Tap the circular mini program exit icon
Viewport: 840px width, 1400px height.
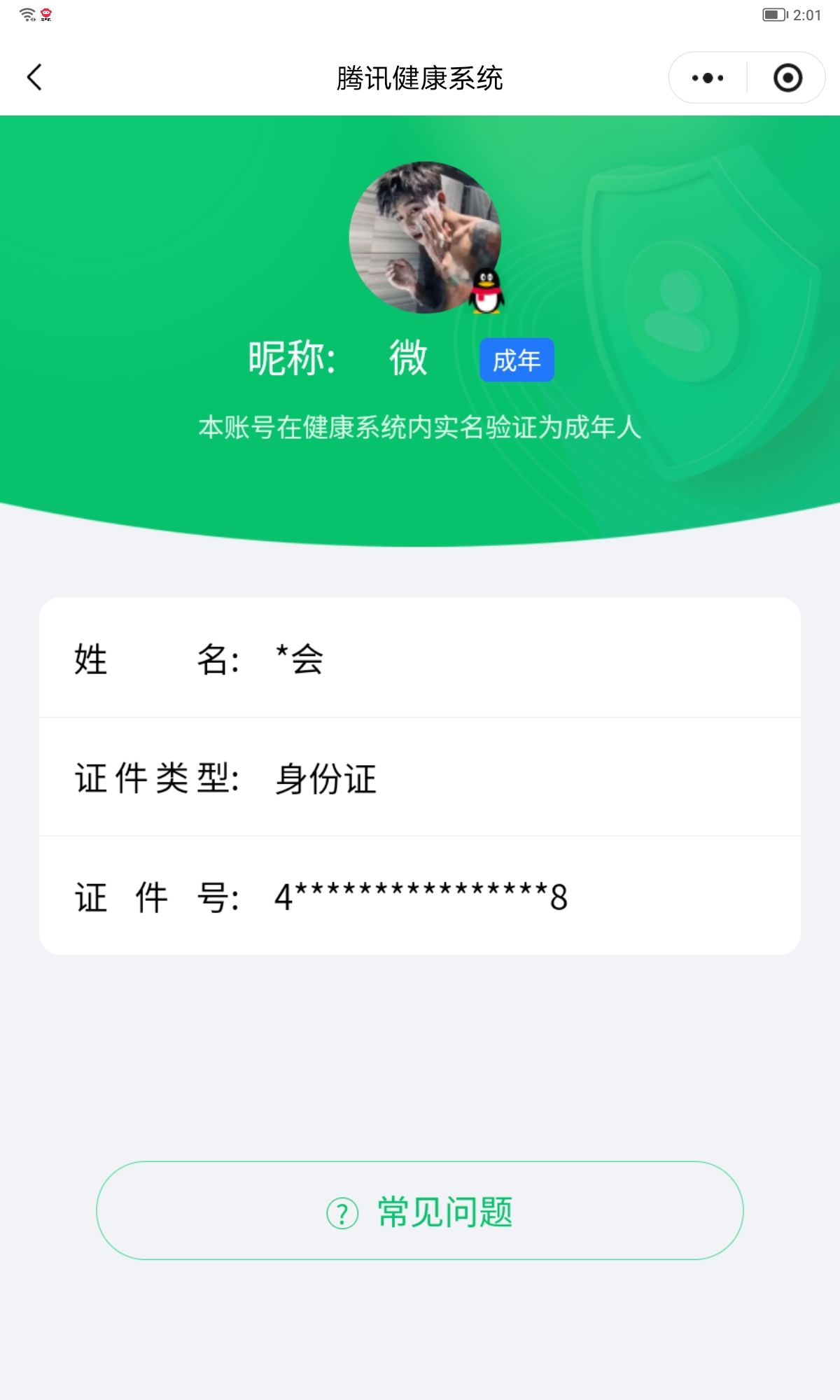787,78
